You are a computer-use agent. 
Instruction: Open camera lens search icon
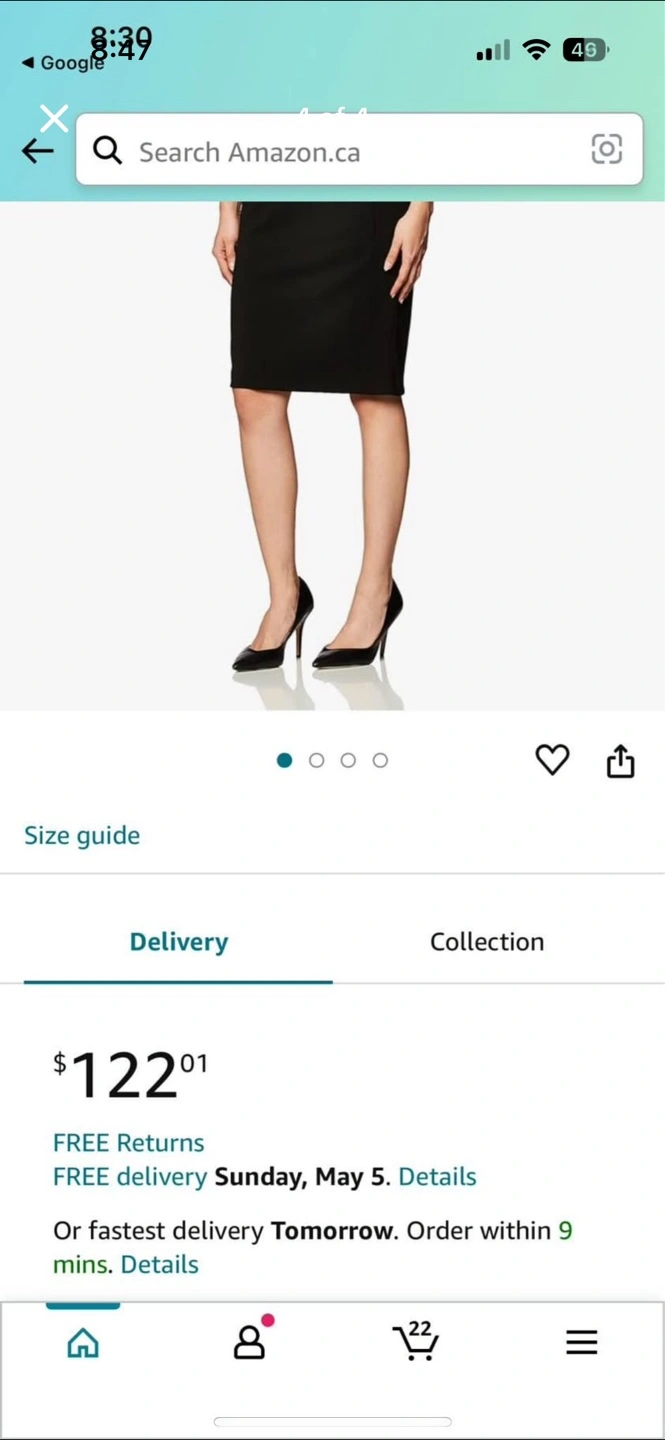606,149
